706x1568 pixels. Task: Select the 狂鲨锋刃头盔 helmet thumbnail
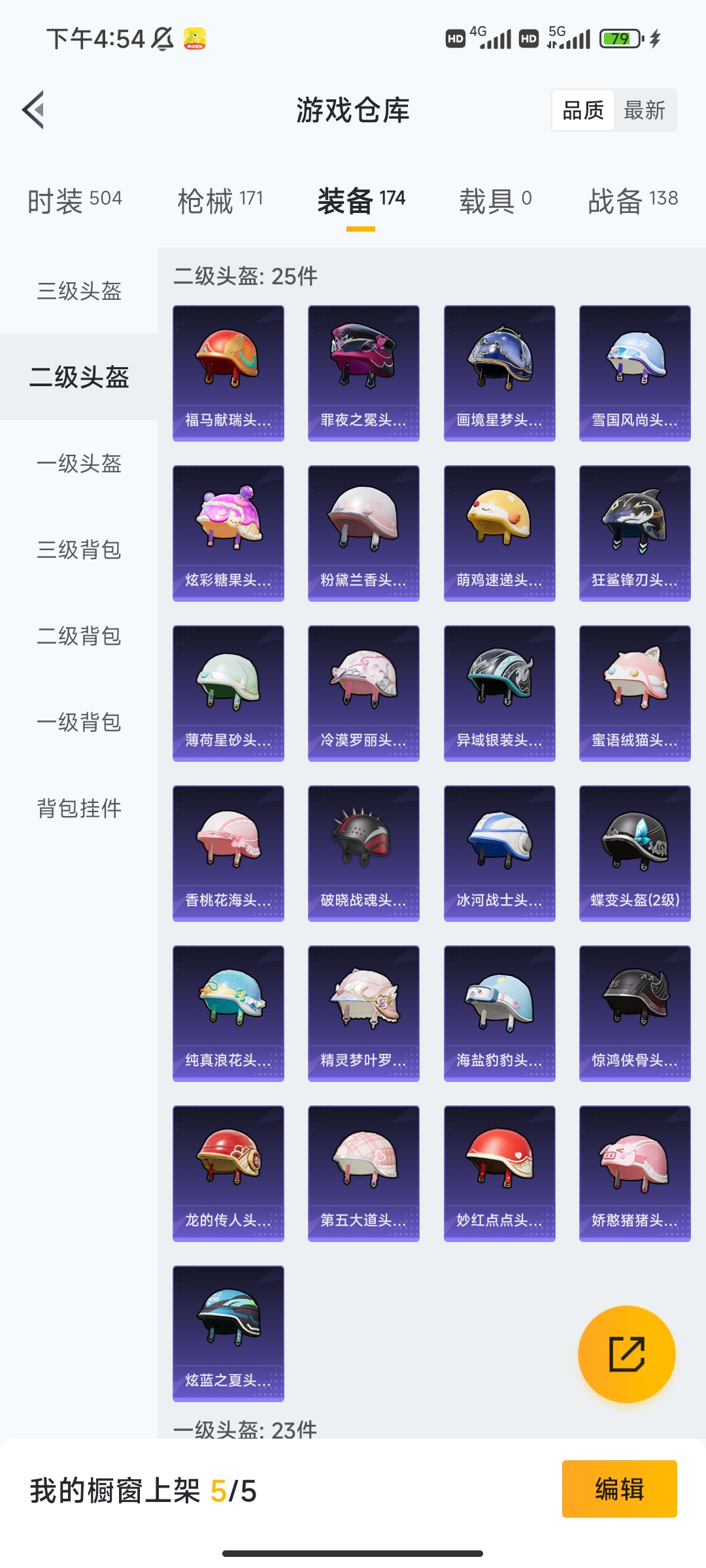(633, 532)
